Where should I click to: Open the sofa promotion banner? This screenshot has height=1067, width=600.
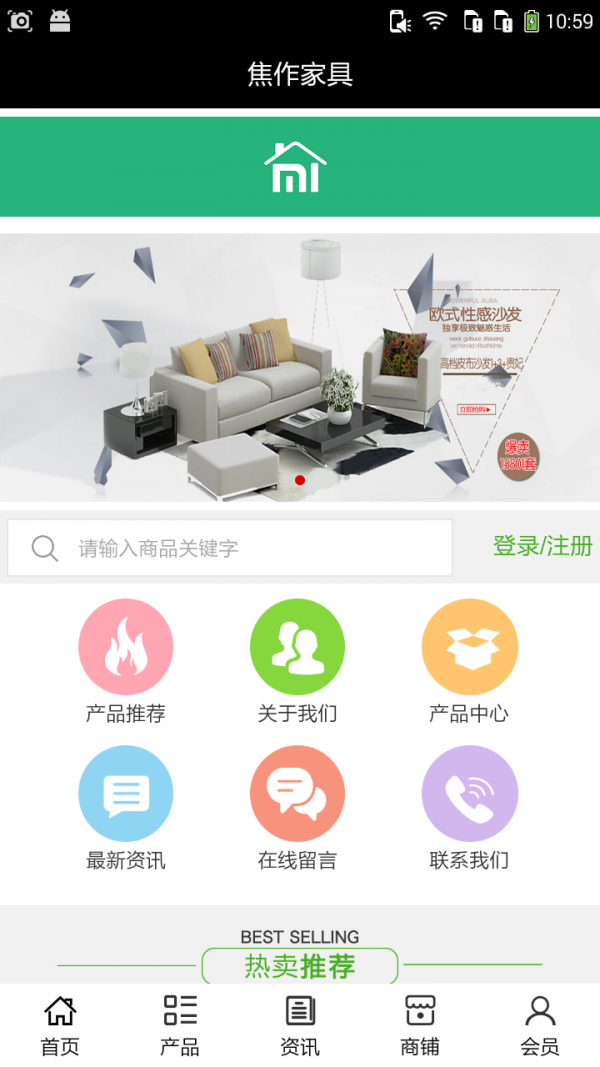(300, 367)
